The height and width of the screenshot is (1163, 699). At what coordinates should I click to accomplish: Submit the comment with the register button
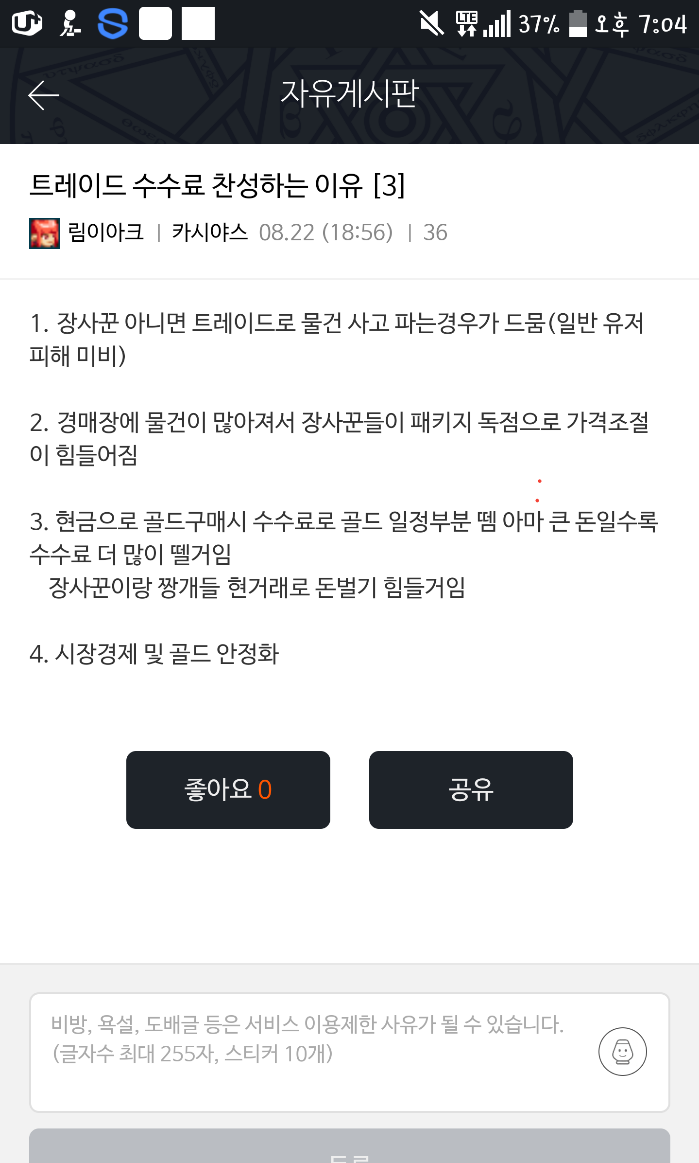tap(349, 1148)
